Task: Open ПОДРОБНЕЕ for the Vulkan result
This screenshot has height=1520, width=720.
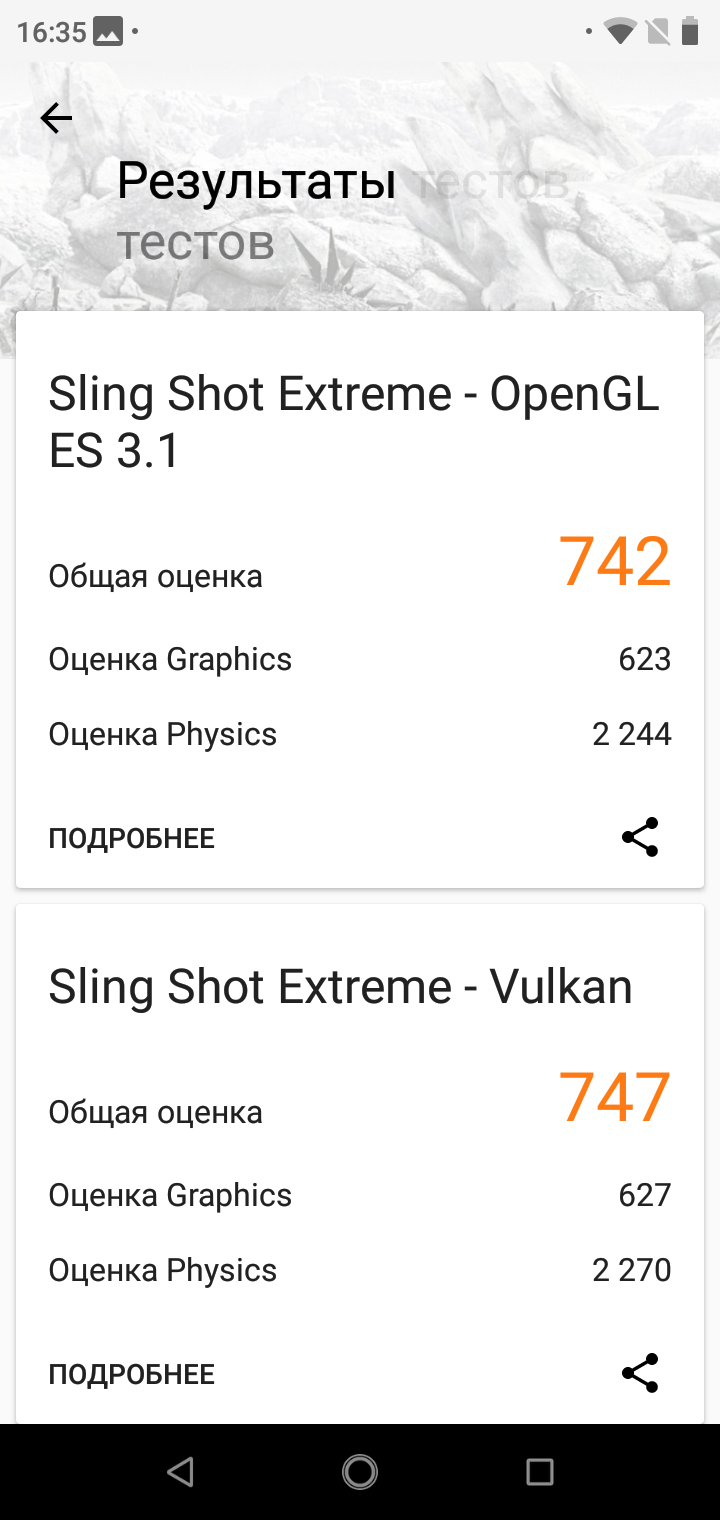Action: coord(131,1374)
